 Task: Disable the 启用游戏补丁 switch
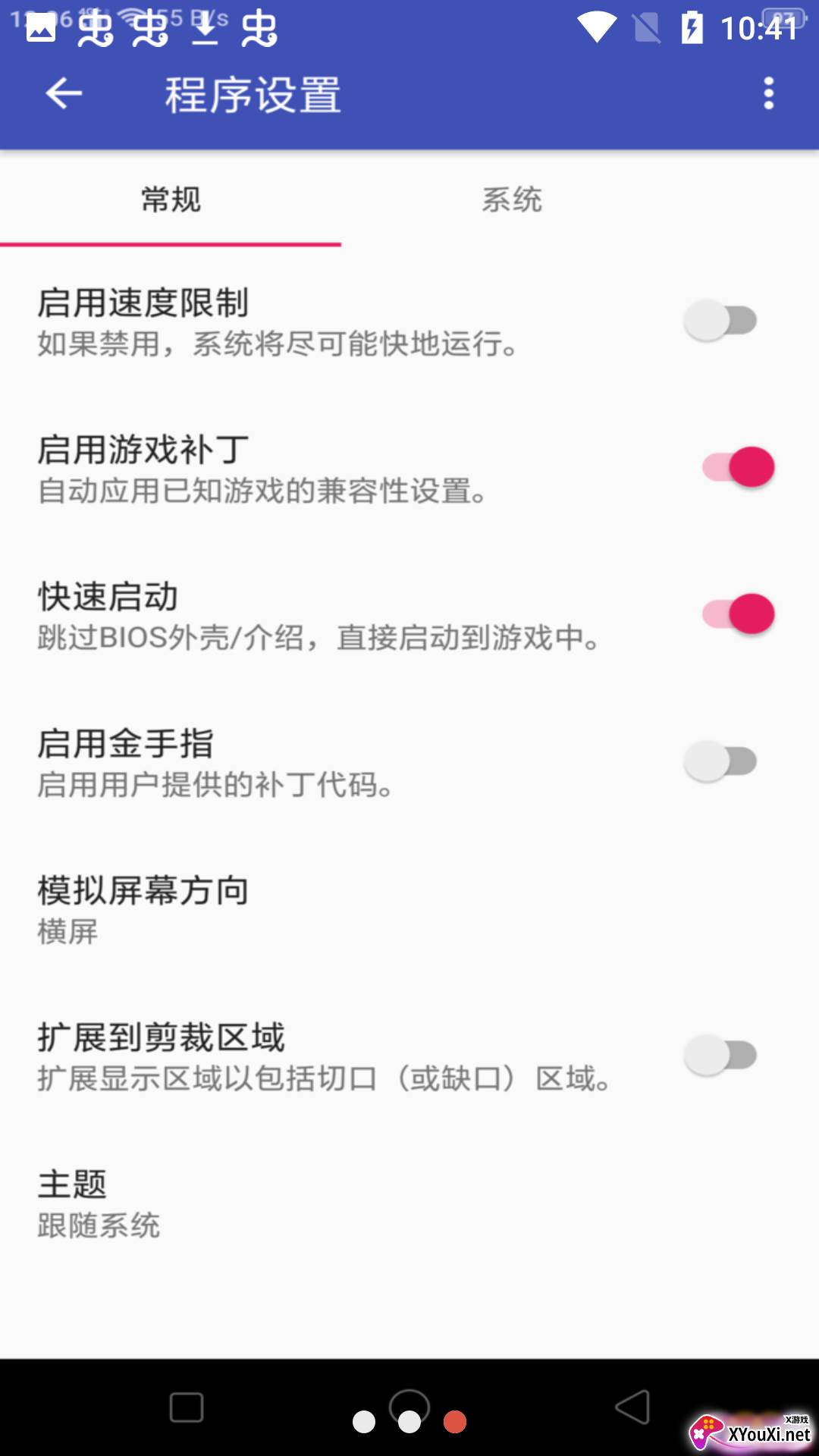coord(738,467)
